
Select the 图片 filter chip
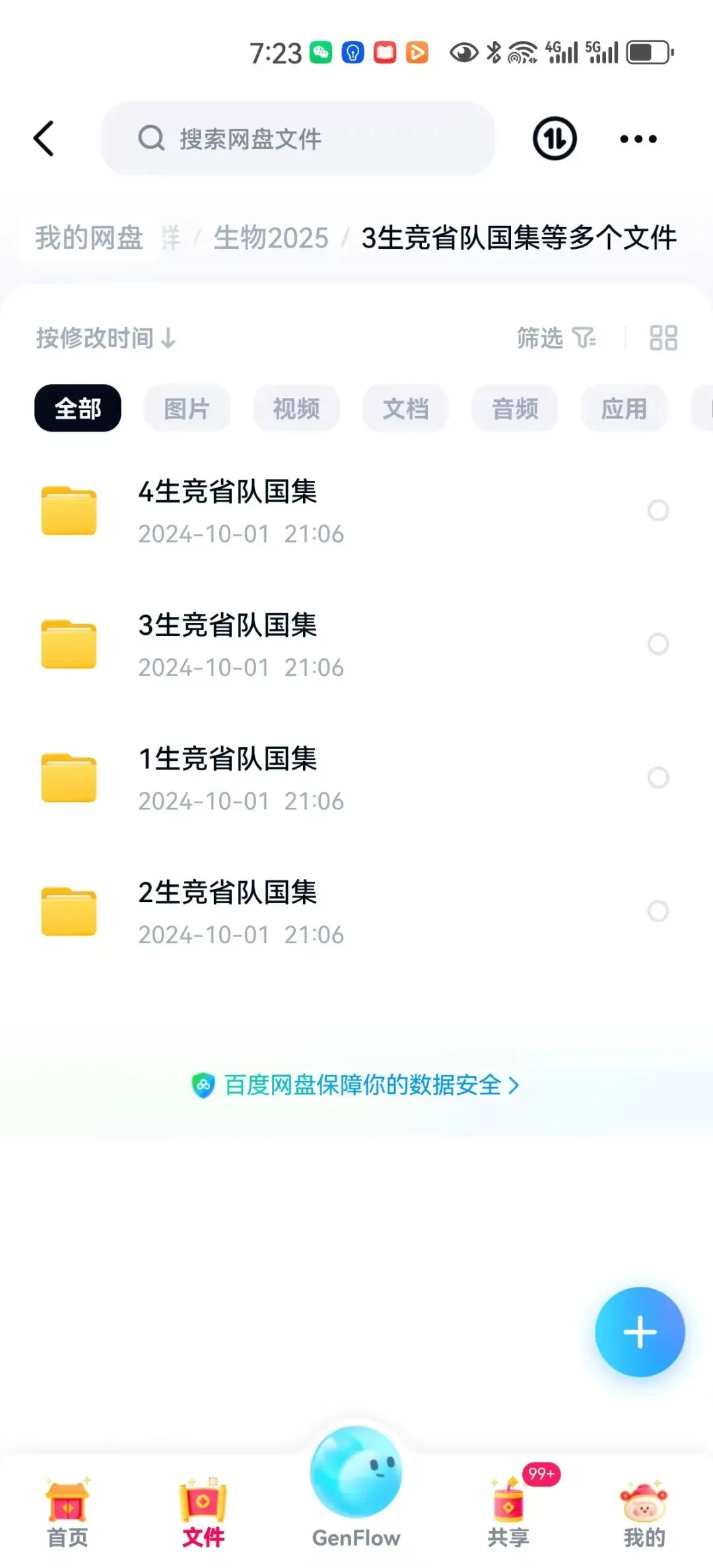[187, 408]
